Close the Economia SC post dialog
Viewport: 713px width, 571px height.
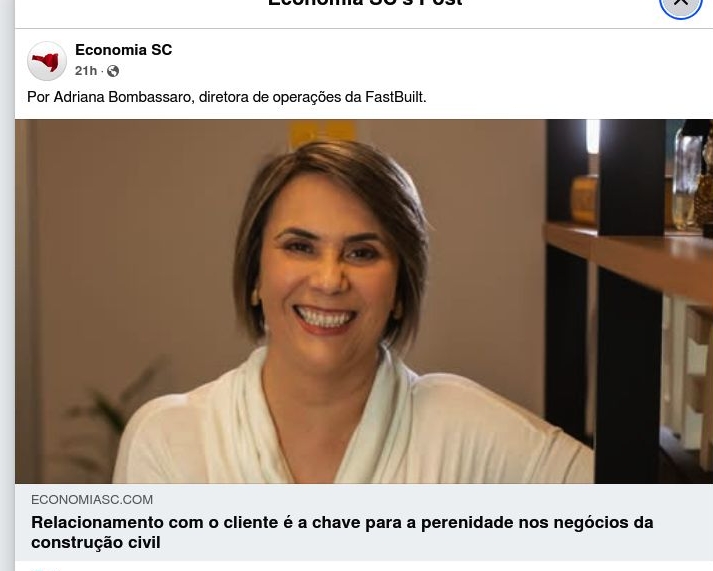tap(681, 4)
